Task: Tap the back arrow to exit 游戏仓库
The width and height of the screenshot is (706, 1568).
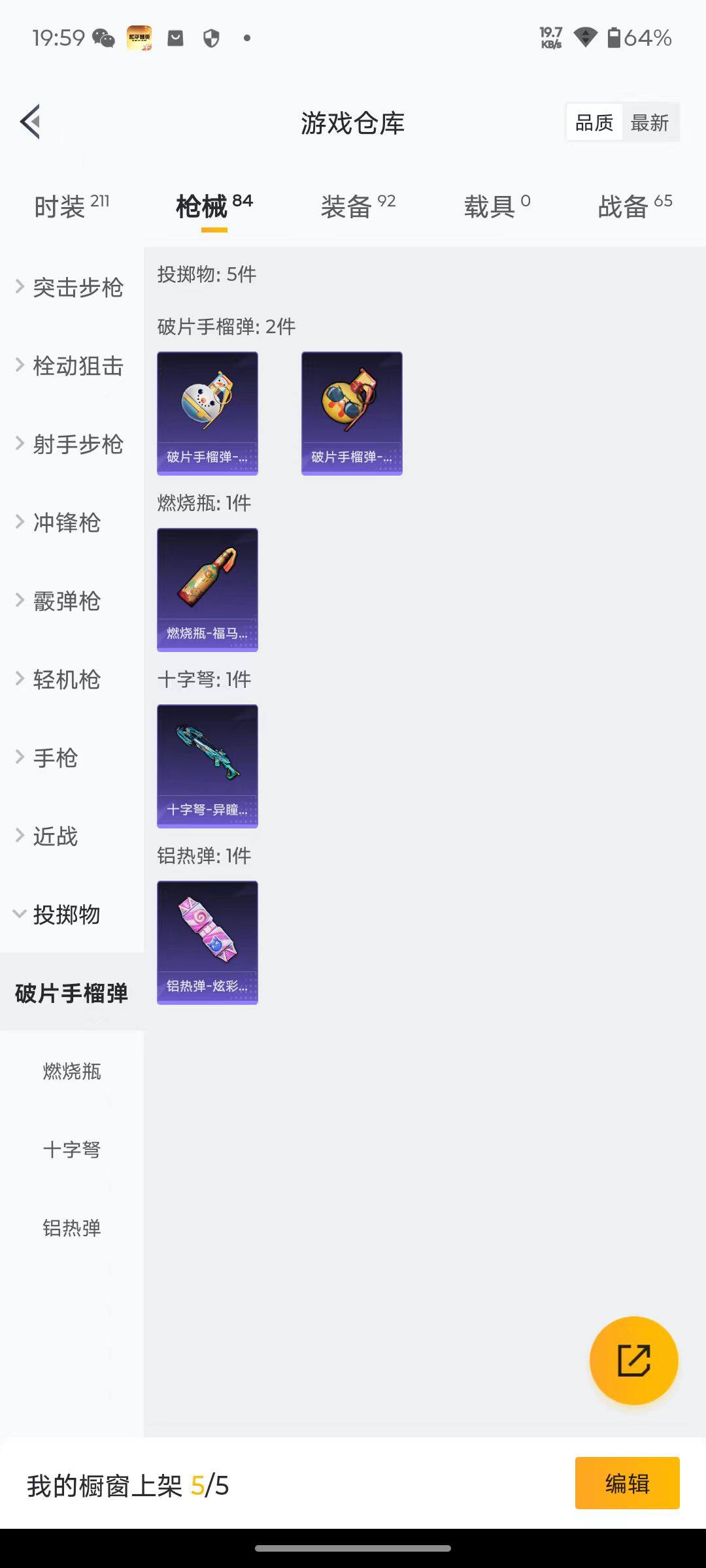Action: (x=29, y=121)
